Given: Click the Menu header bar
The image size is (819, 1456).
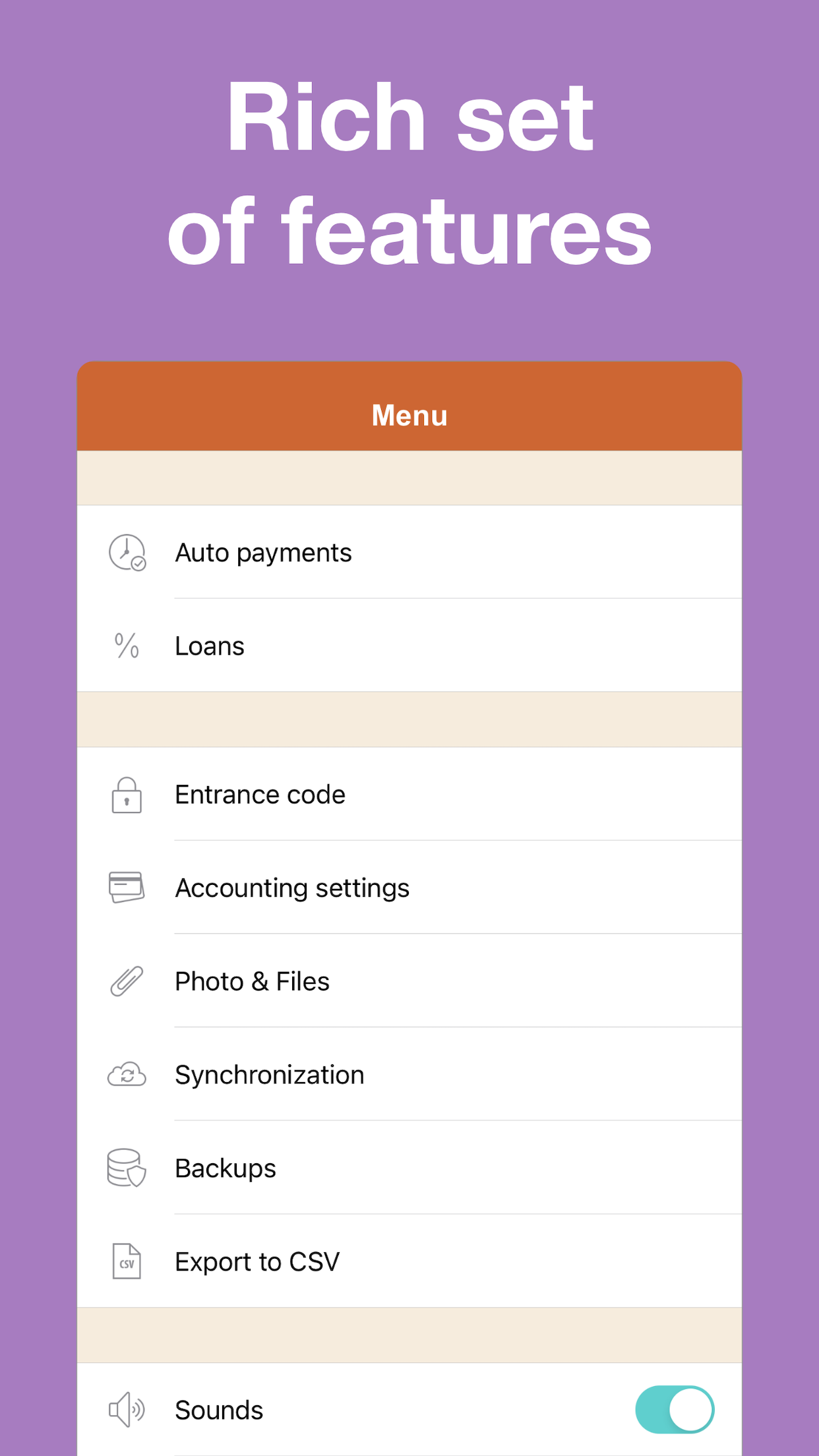Looking at the screenshot, I should pos(409,415).
